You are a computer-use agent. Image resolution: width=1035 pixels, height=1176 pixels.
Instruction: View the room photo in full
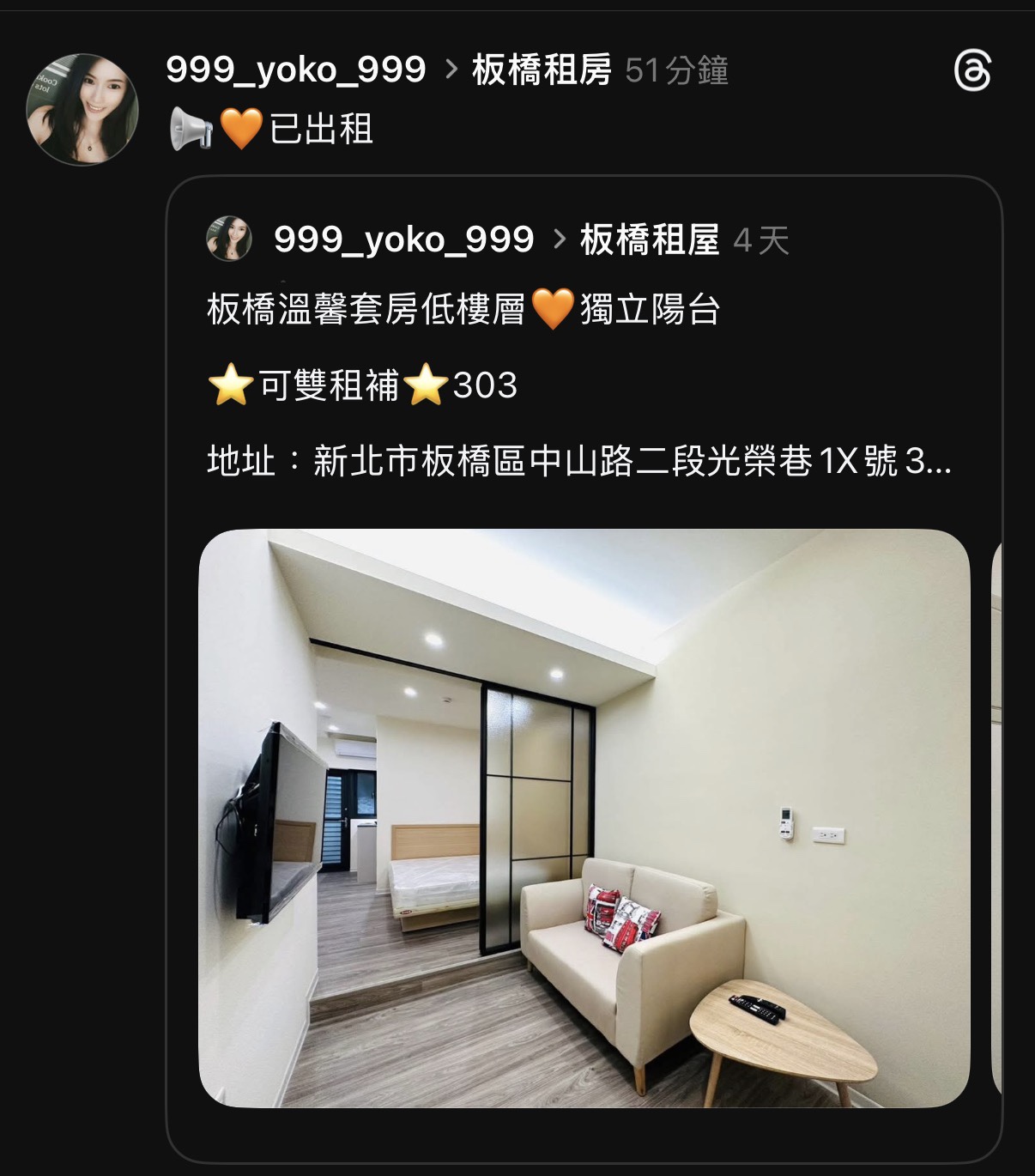pos(584,817)
